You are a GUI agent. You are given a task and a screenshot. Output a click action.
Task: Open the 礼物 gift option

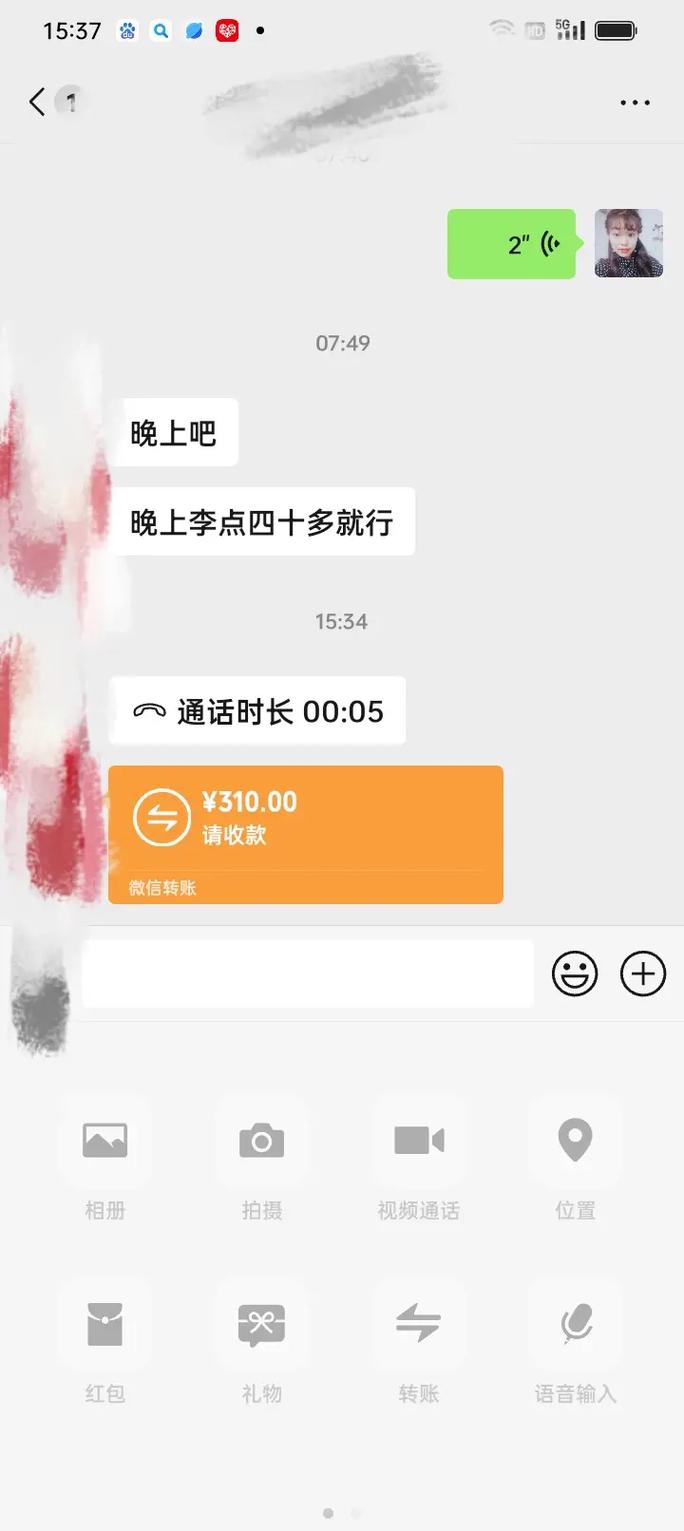(262, 1324)
